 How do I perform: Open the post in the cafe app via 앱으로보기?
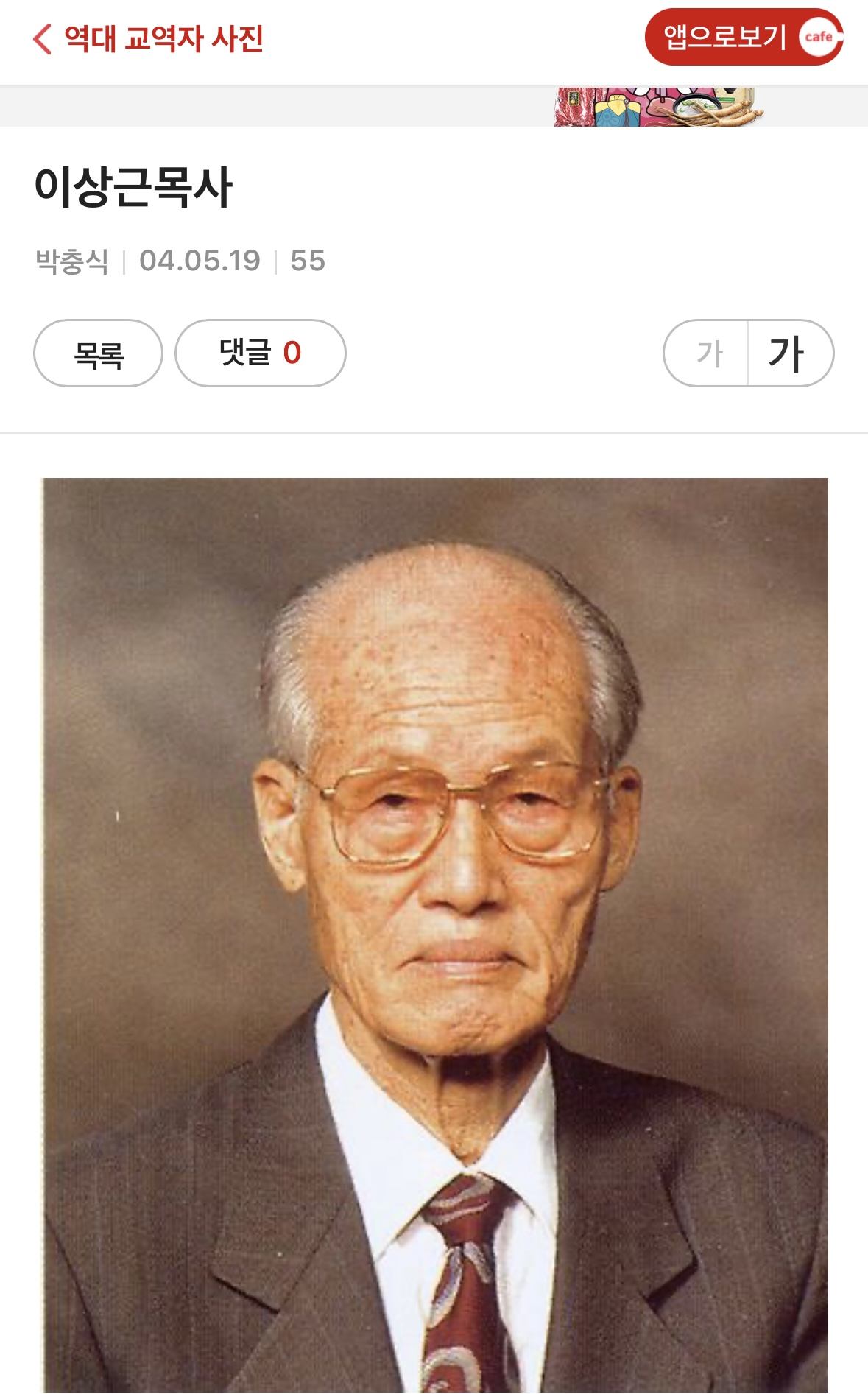coord(744,37)
